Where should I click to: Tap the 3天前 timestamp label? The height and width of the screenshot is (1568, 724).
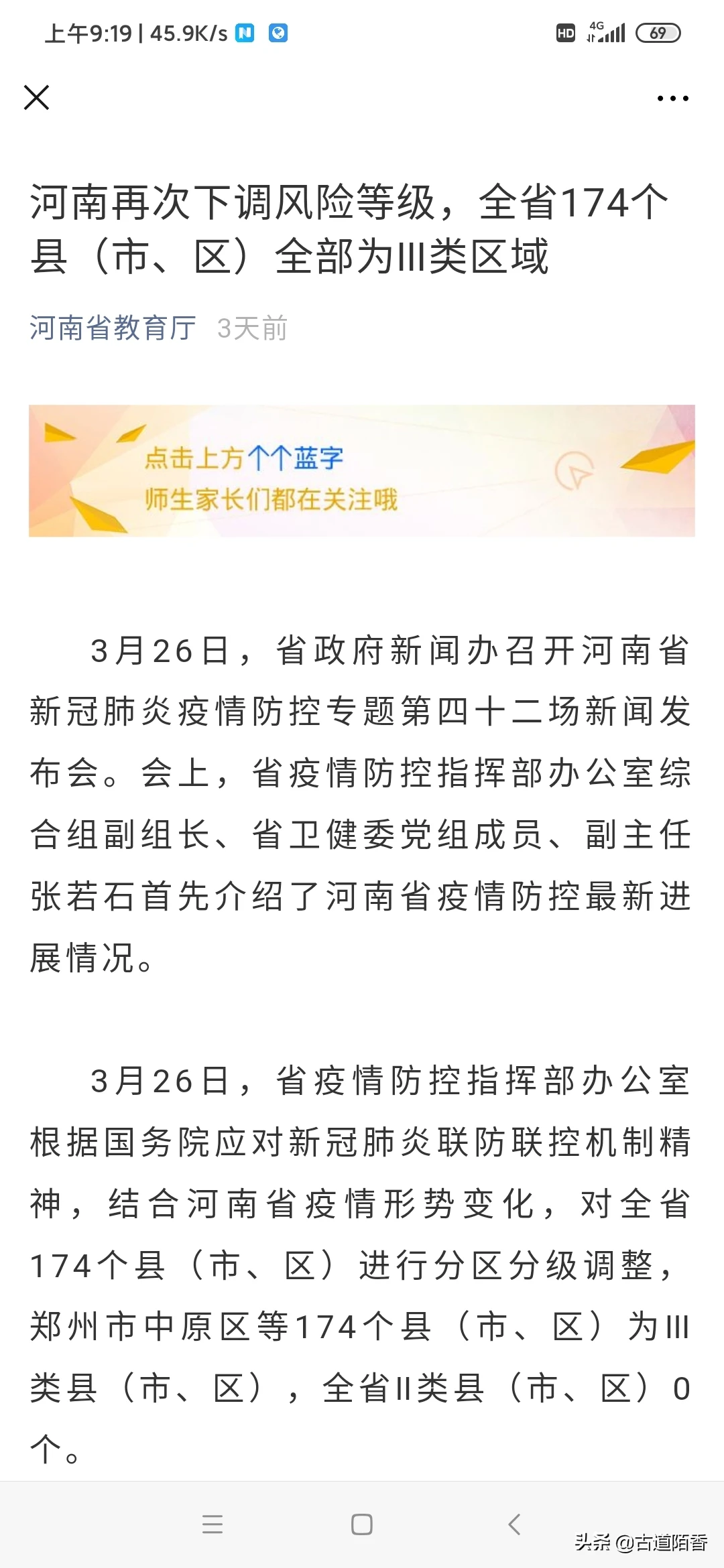coord(253,327)
